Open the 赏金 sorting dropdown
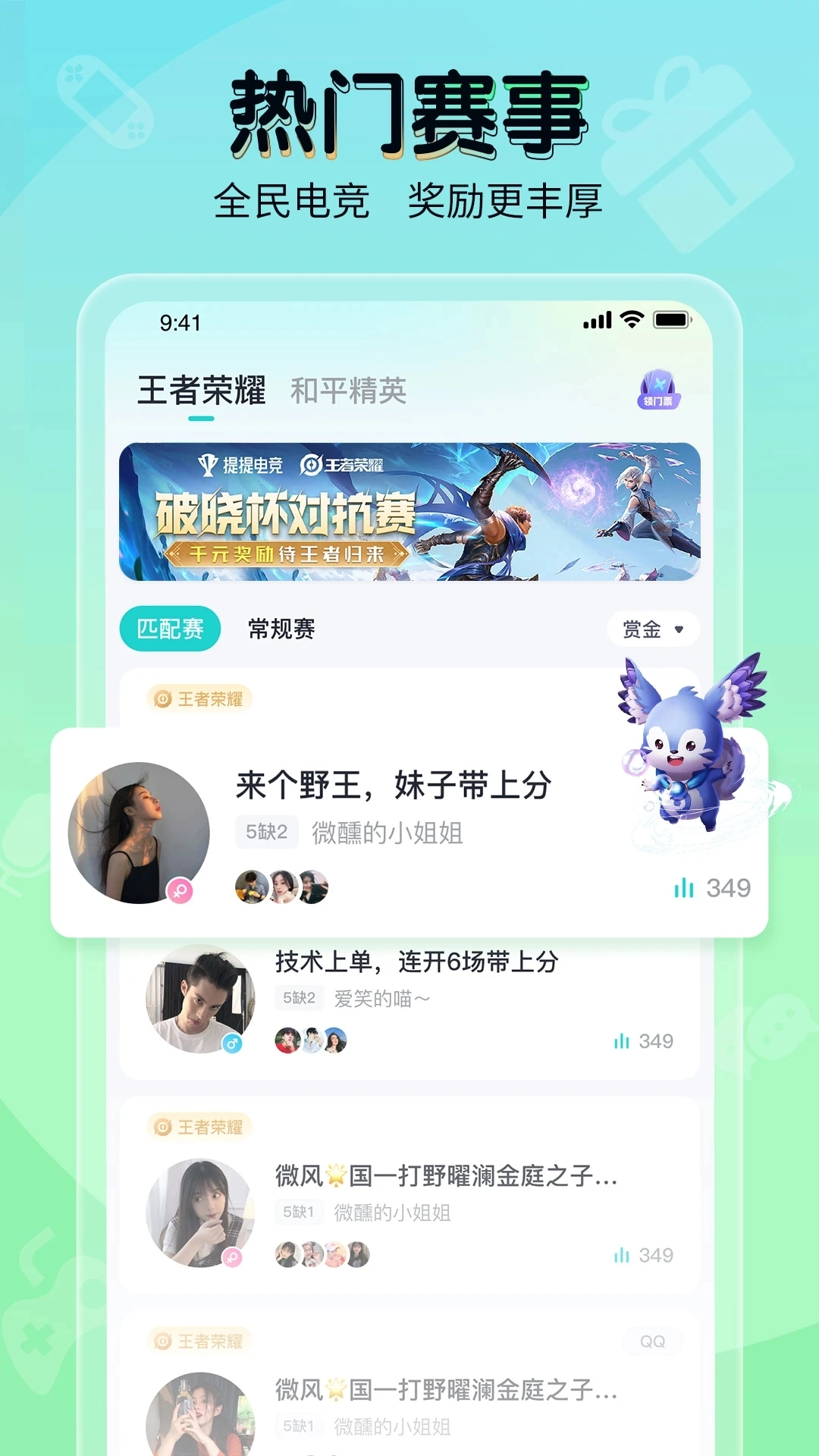The width and height of the screenshot is (819, 1456). pos(642,629)
